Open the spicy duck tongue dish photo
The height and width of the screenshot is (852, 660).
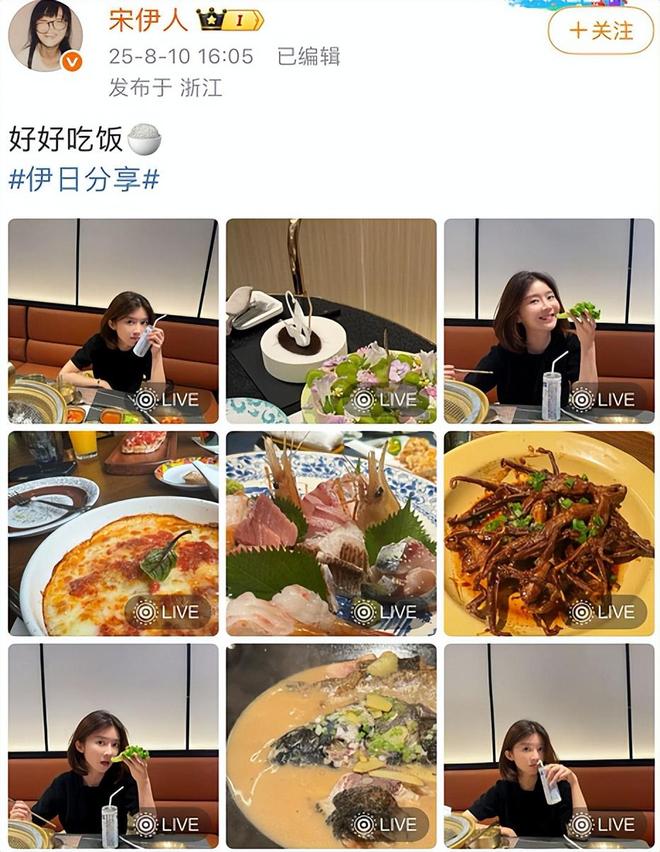coord(548,532)
